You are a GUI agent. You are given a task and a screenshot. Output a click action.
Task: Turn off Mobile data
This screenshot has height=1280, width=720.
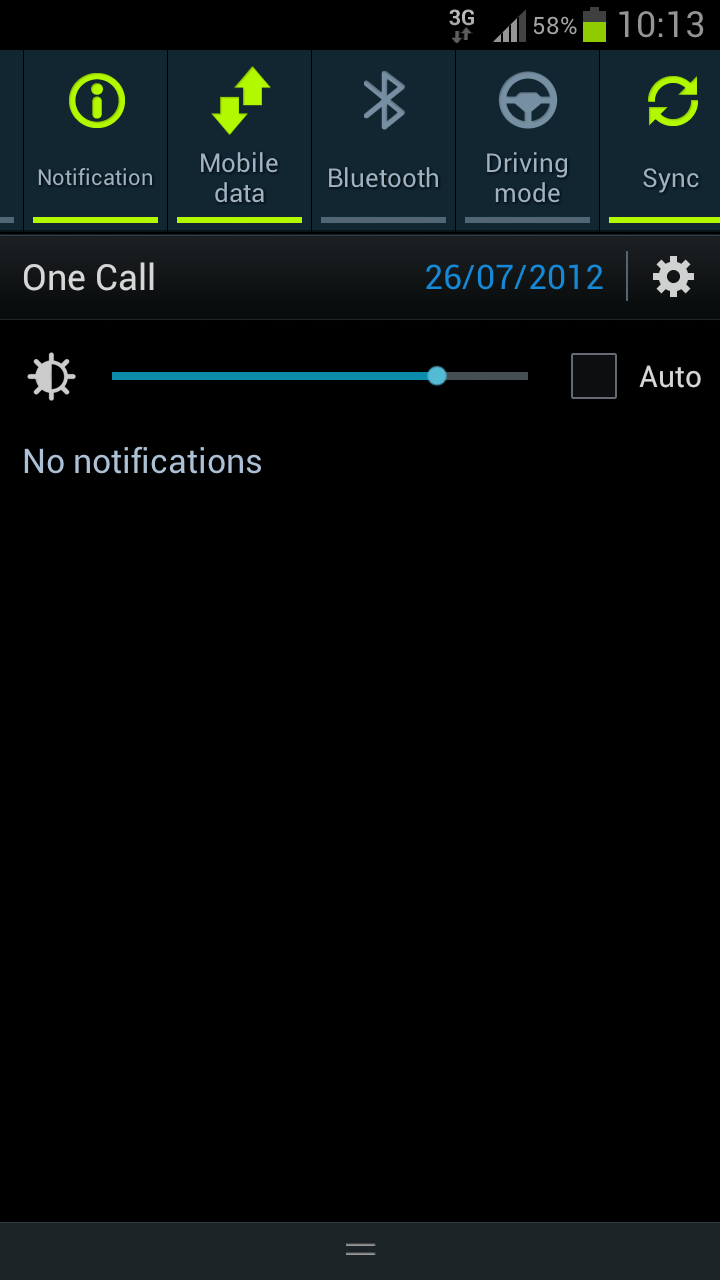point(240,141)
